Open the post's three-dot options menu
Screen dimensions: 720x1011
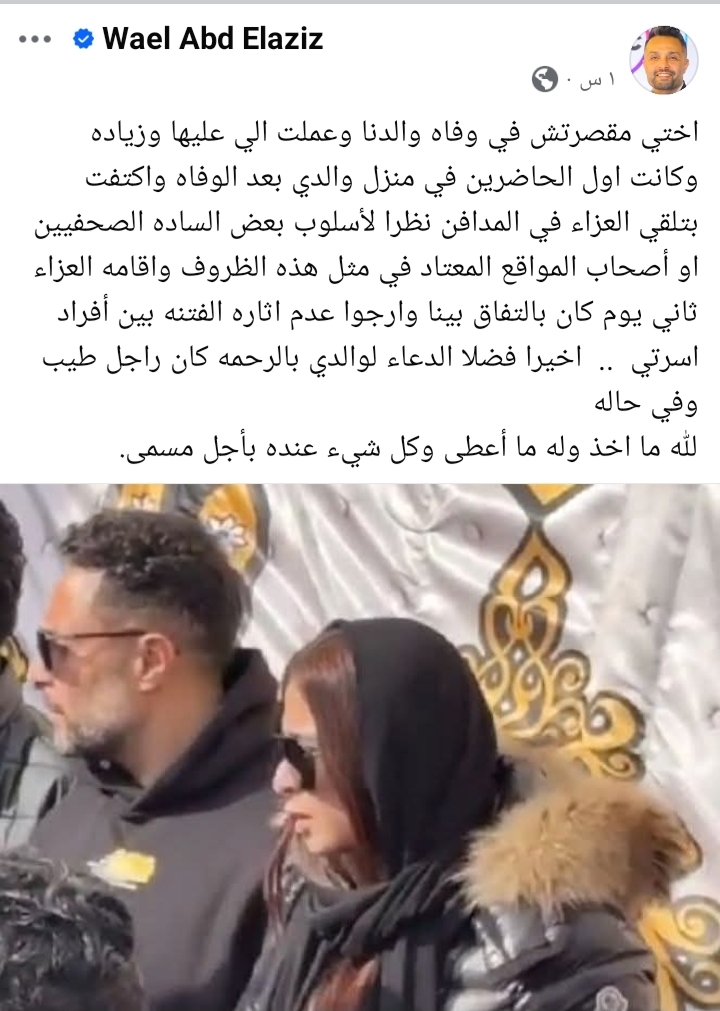[x=35, y=41]
